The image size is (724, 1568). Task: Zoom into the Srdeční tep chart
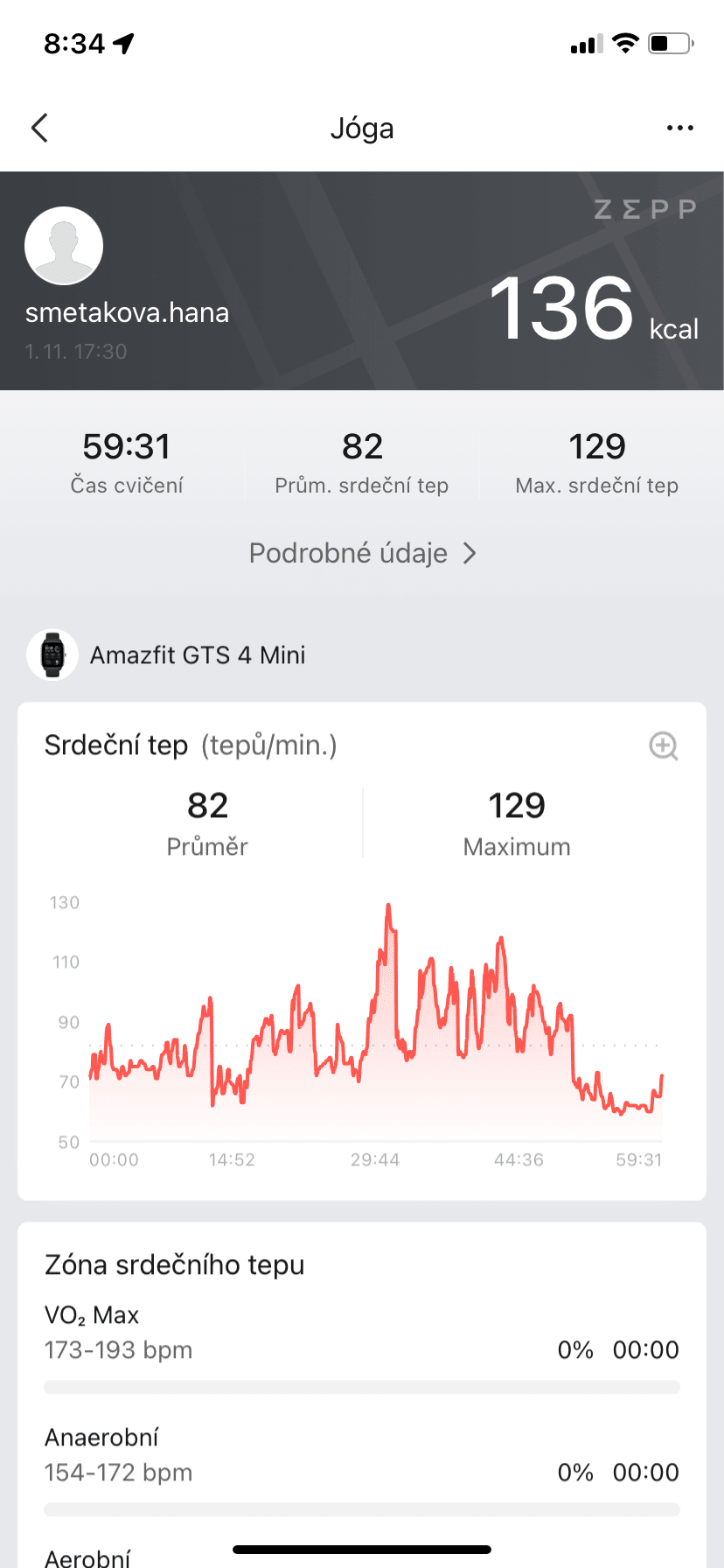[x=664, y=745]
